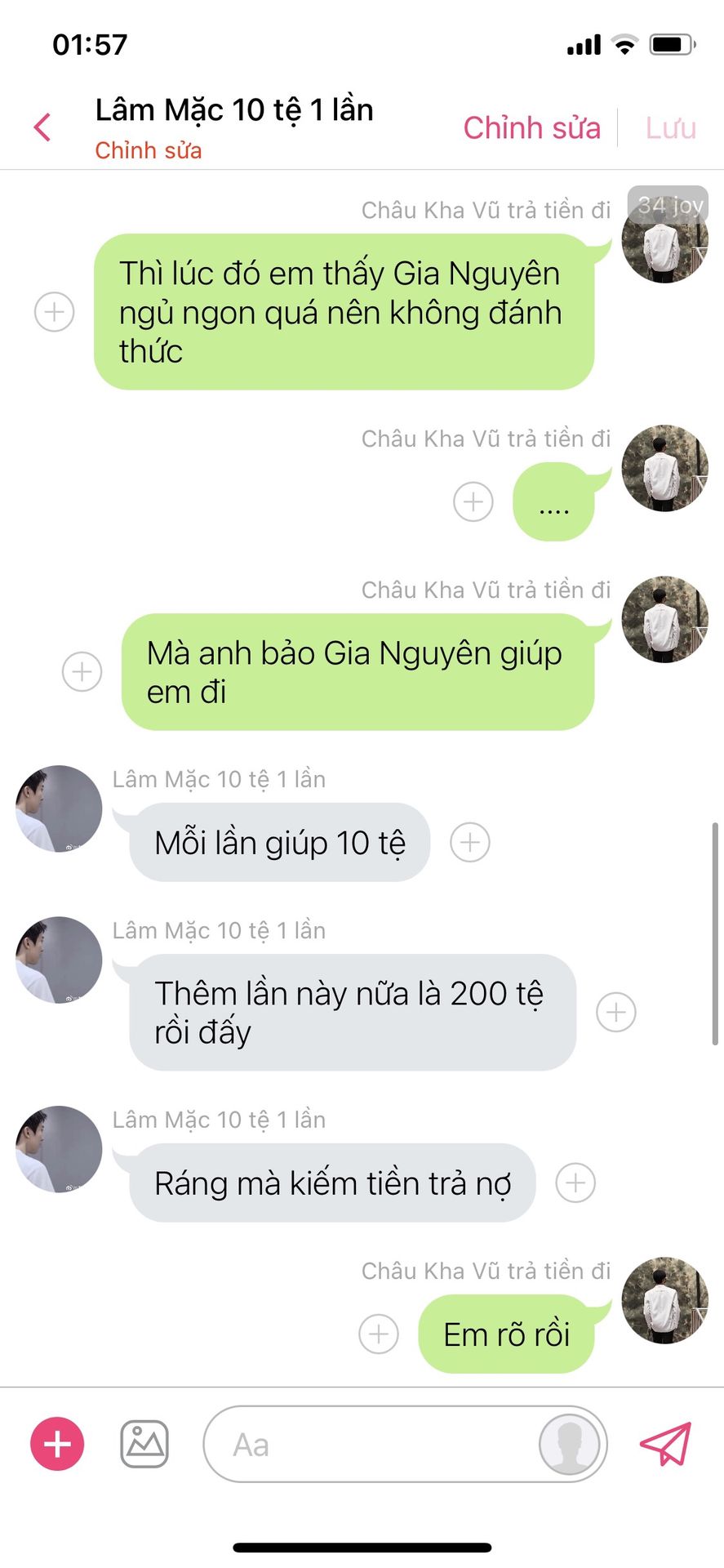Viewport: 724px width, 1568px height.
Task: Tap plus beside 'Thêm lần này nữa' message
Action: [616, 1012]
